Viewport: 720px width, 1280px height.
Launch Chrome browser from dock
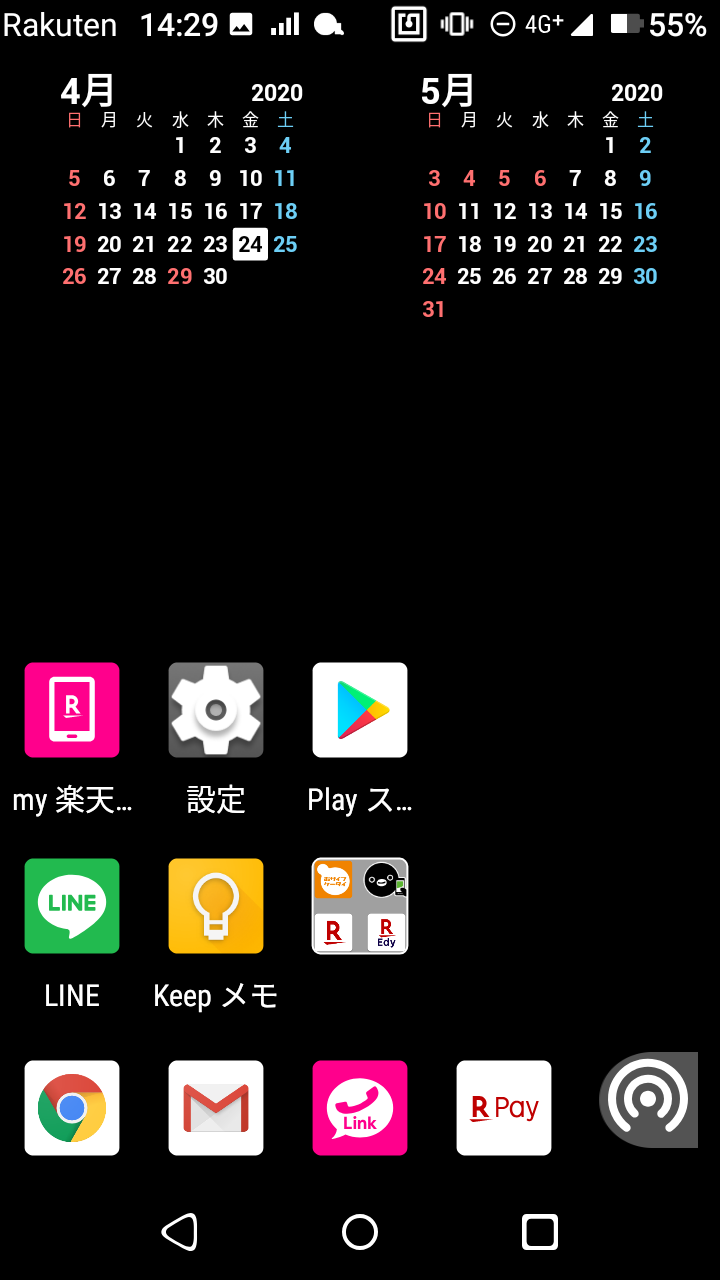click(x=72, y=1108)
